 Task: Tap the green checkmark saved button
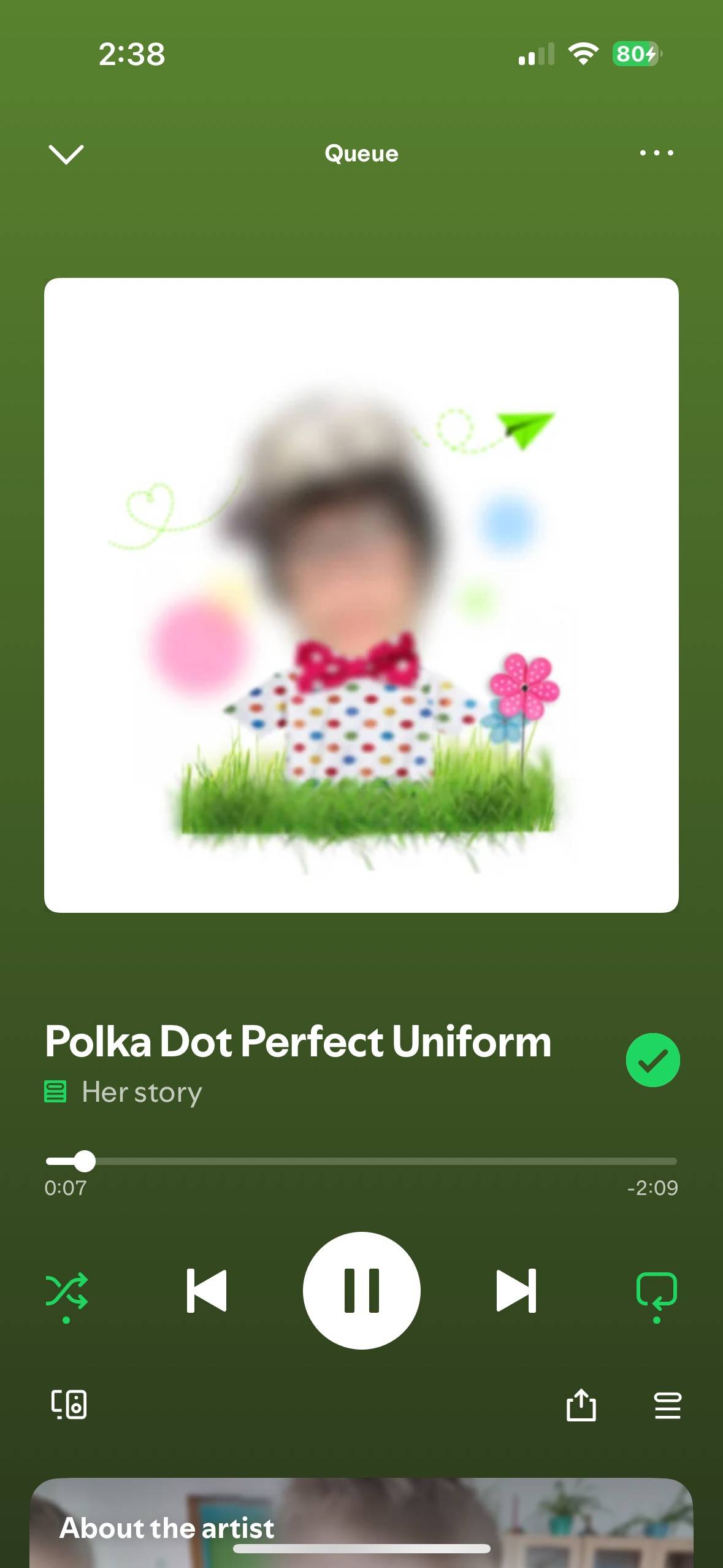652,1060
